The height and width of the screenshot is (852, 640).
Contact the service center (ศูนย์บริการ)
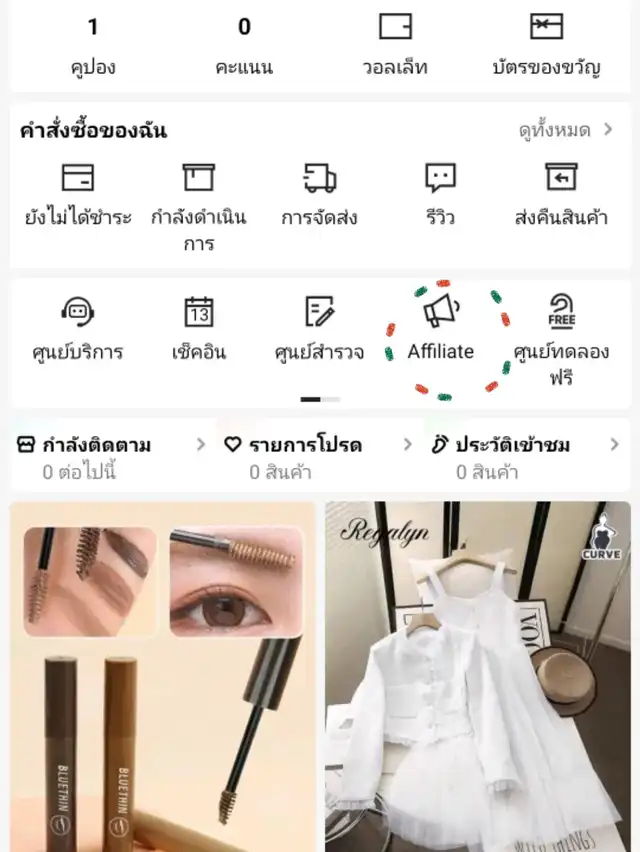pos(78,330)
